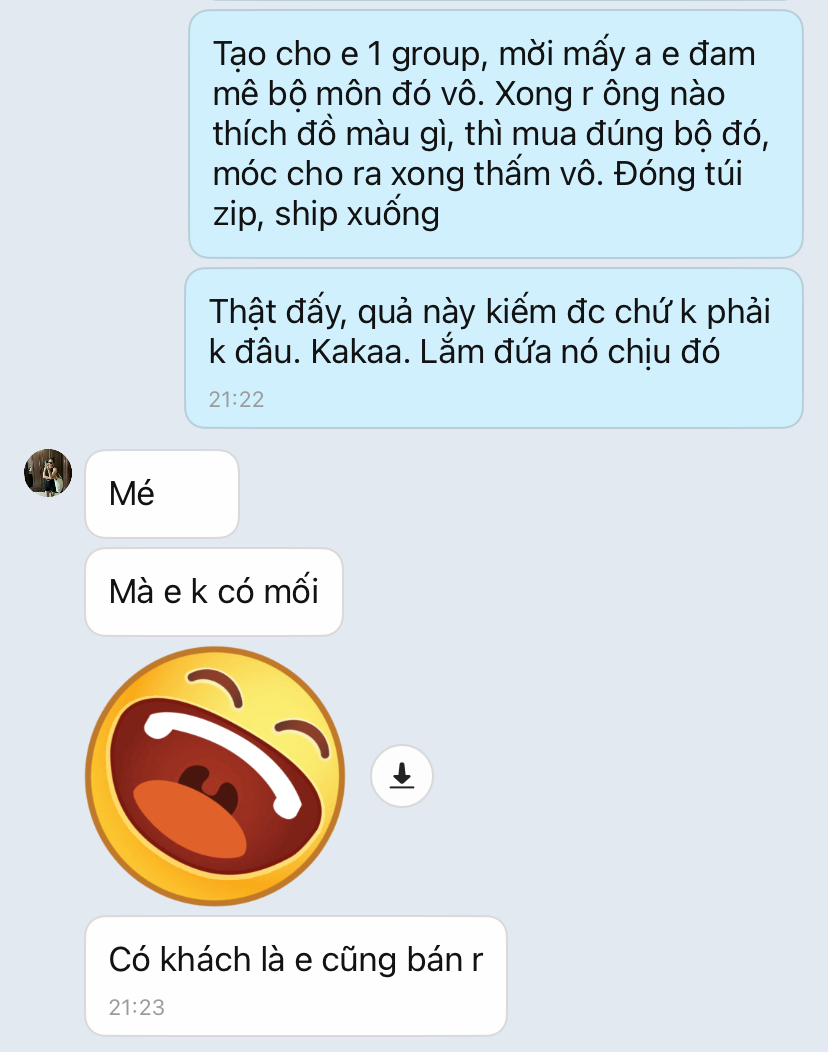Download the laughing emoji sticker
This screenshot has width=828, height=1052.
(402, 775)
